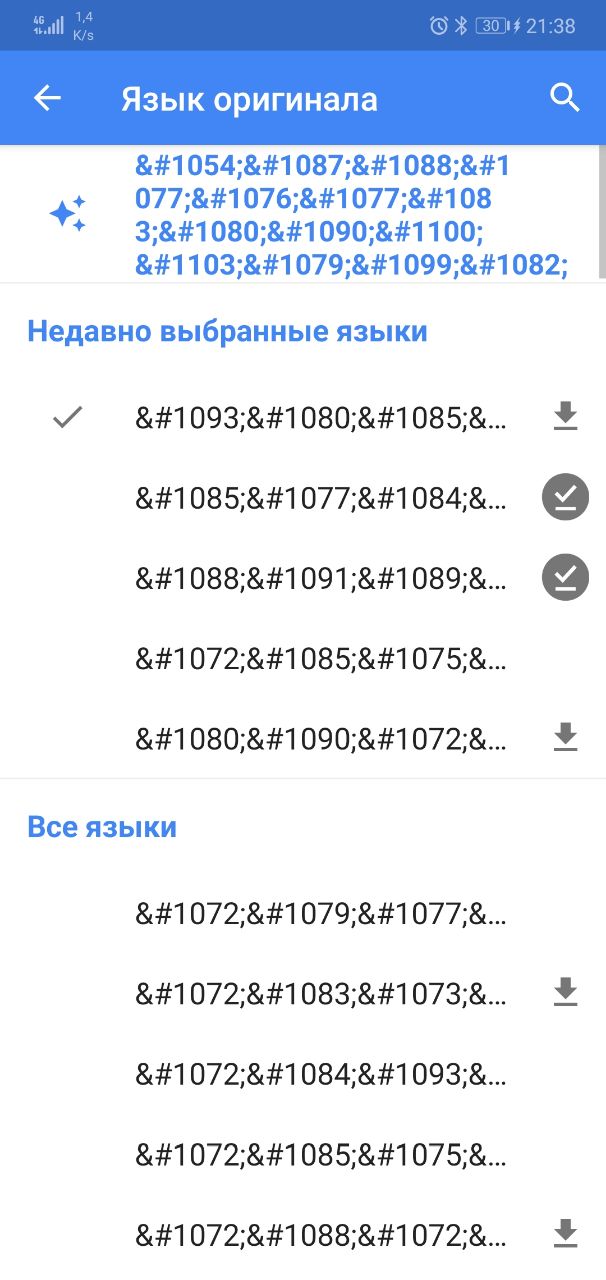Download the language starting &#1080;&#1090;&#1072;

click(565, 738)
